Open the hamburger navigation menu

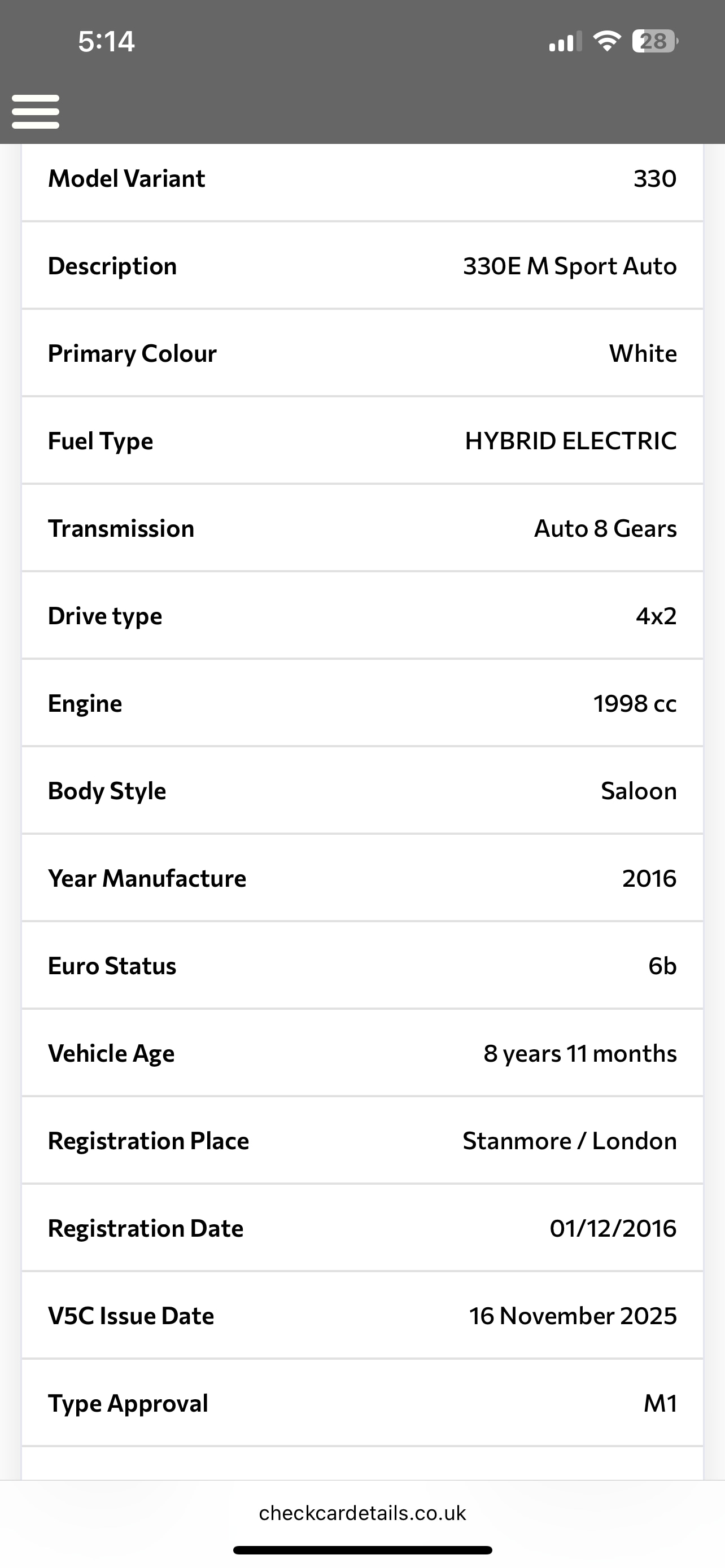coord(36,111)
